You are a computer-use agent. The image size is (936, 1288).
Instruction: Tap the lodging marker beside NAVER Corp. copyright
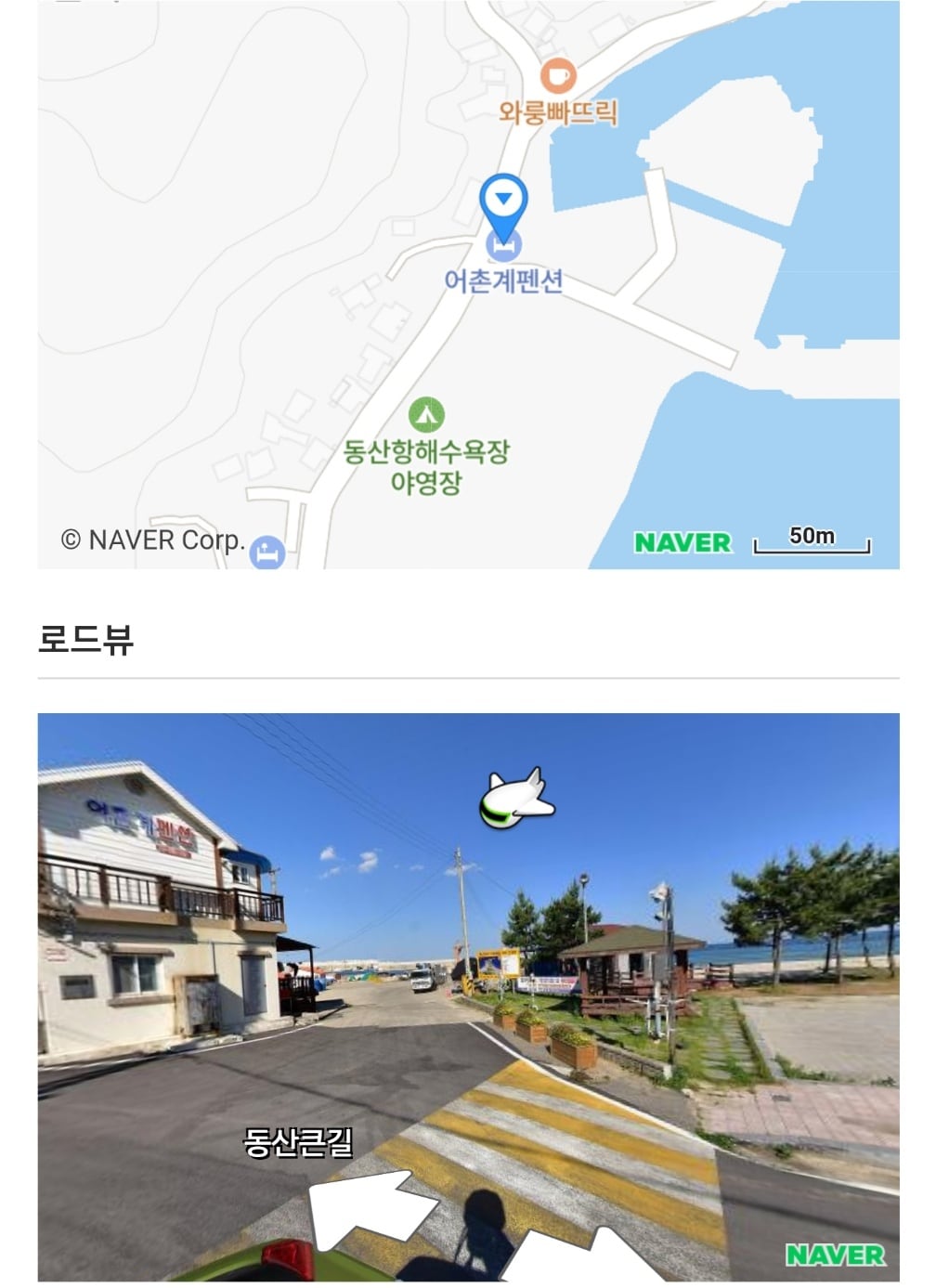point(267,553)
